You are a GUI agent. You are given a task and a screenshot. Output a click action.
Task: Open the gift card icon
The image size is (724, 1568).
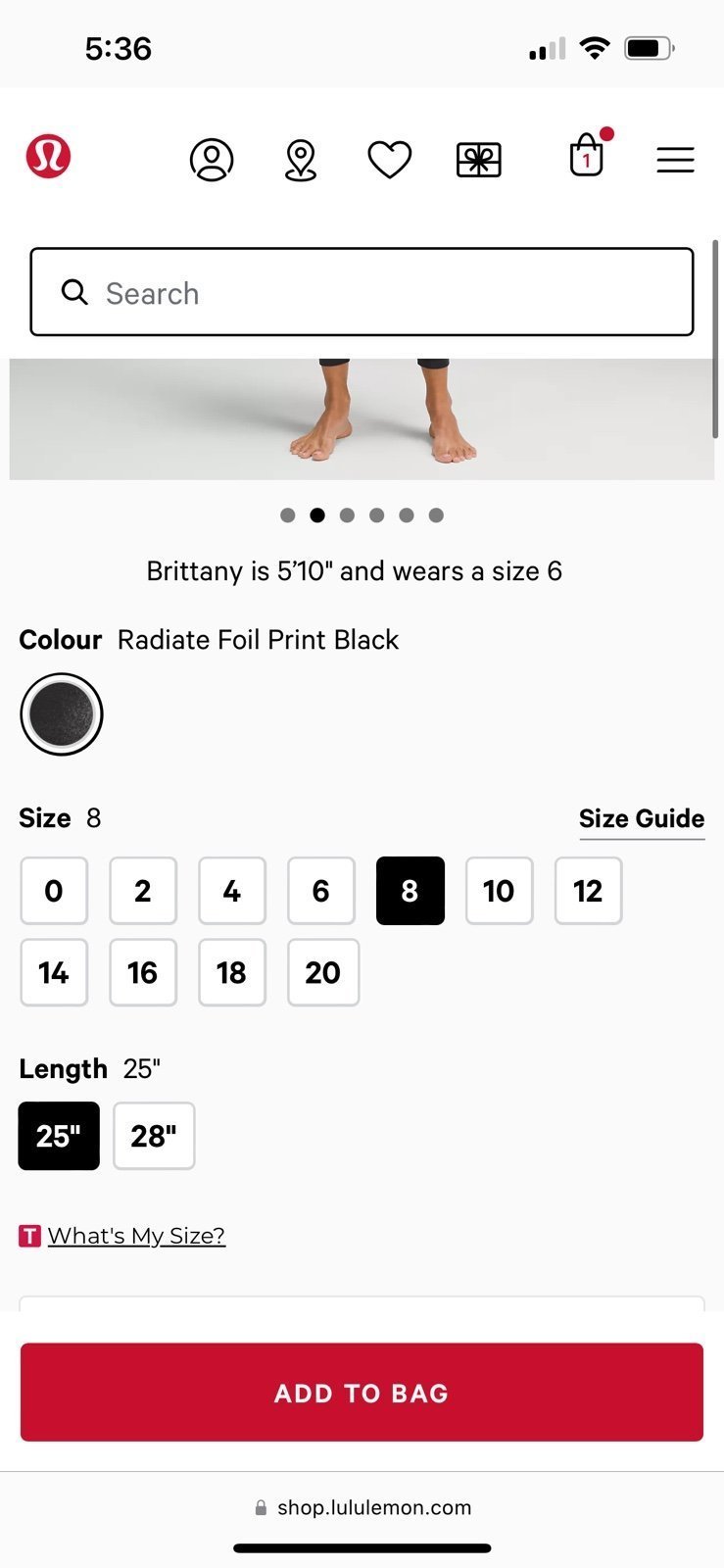(x=479, y=160)
